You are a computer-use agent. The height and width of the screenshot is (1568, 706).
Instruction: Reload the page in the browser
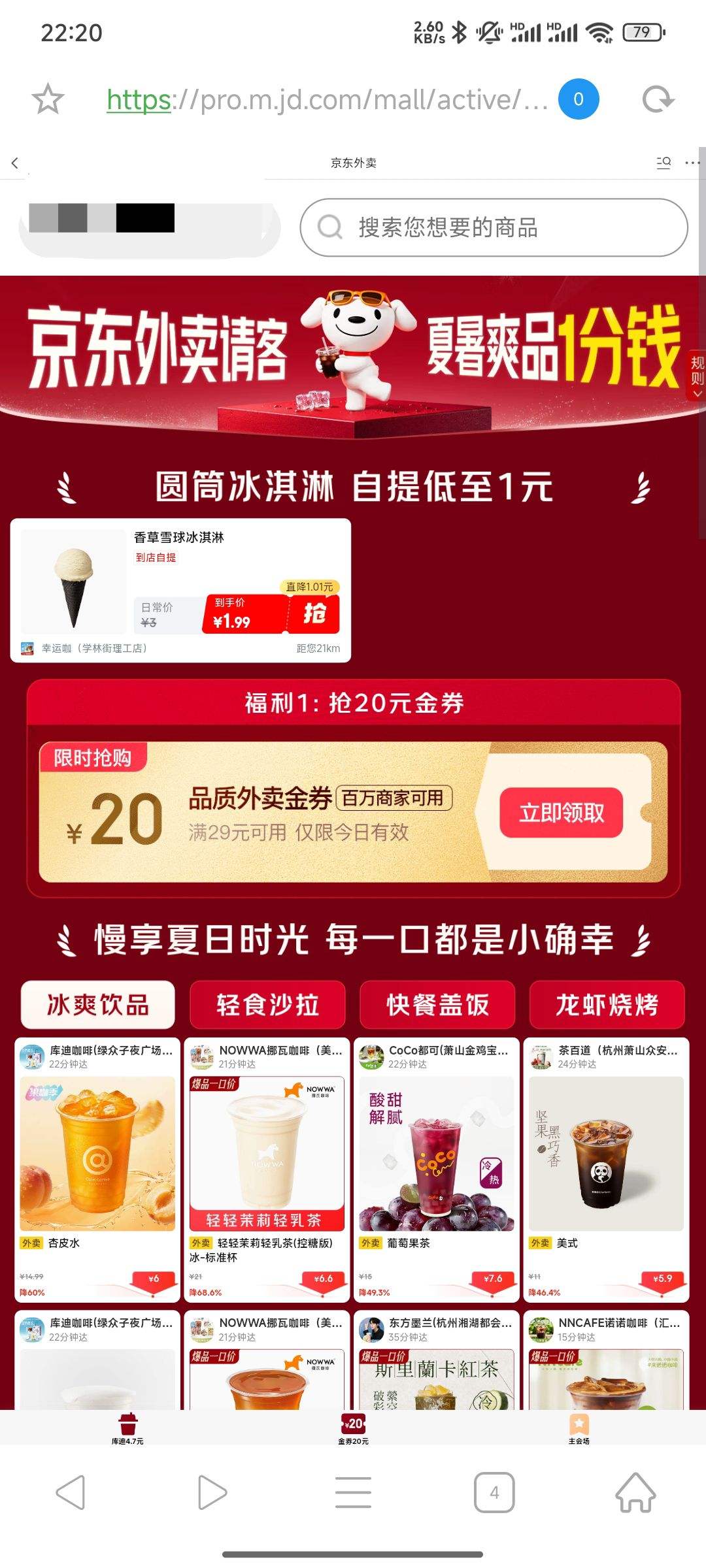tap(658, 99)
